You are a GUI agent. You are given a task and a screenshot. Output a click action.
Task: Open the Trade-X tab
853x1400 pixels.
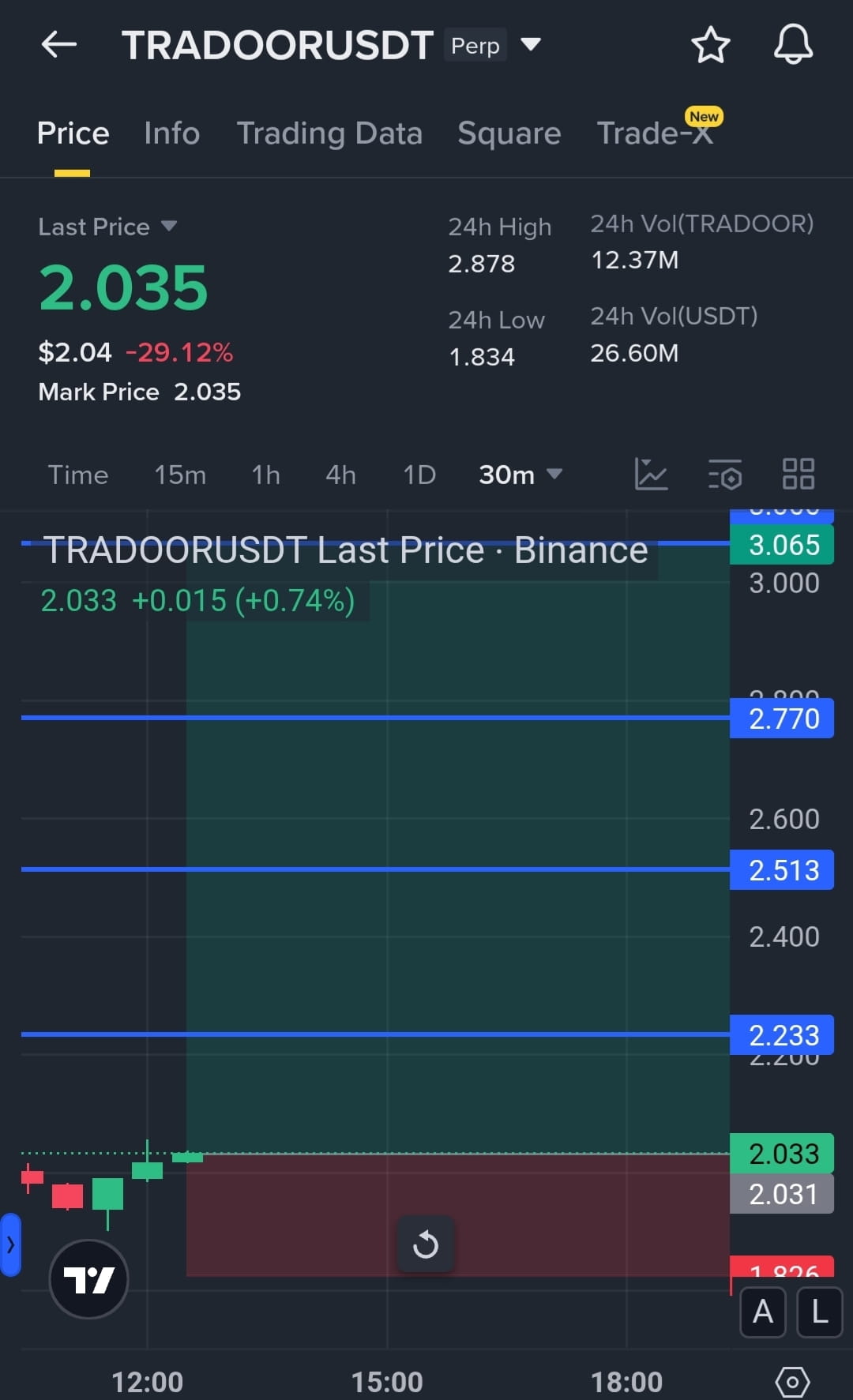[x=655, y=133]
